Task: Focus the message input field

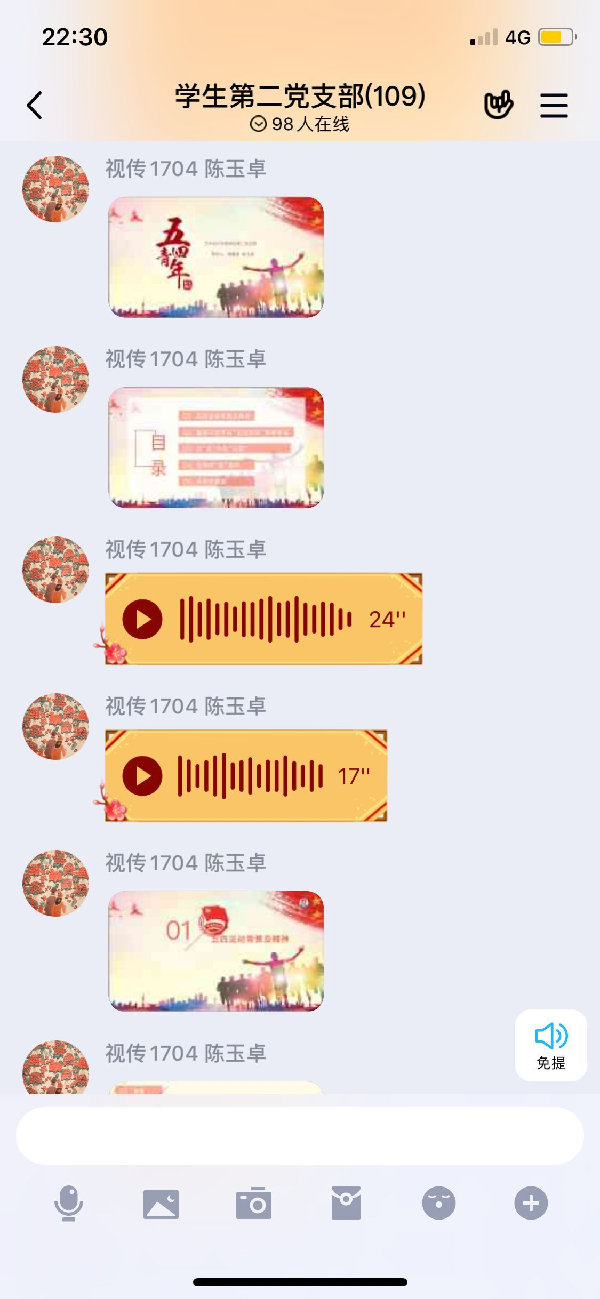Action: click(300, 1136)
